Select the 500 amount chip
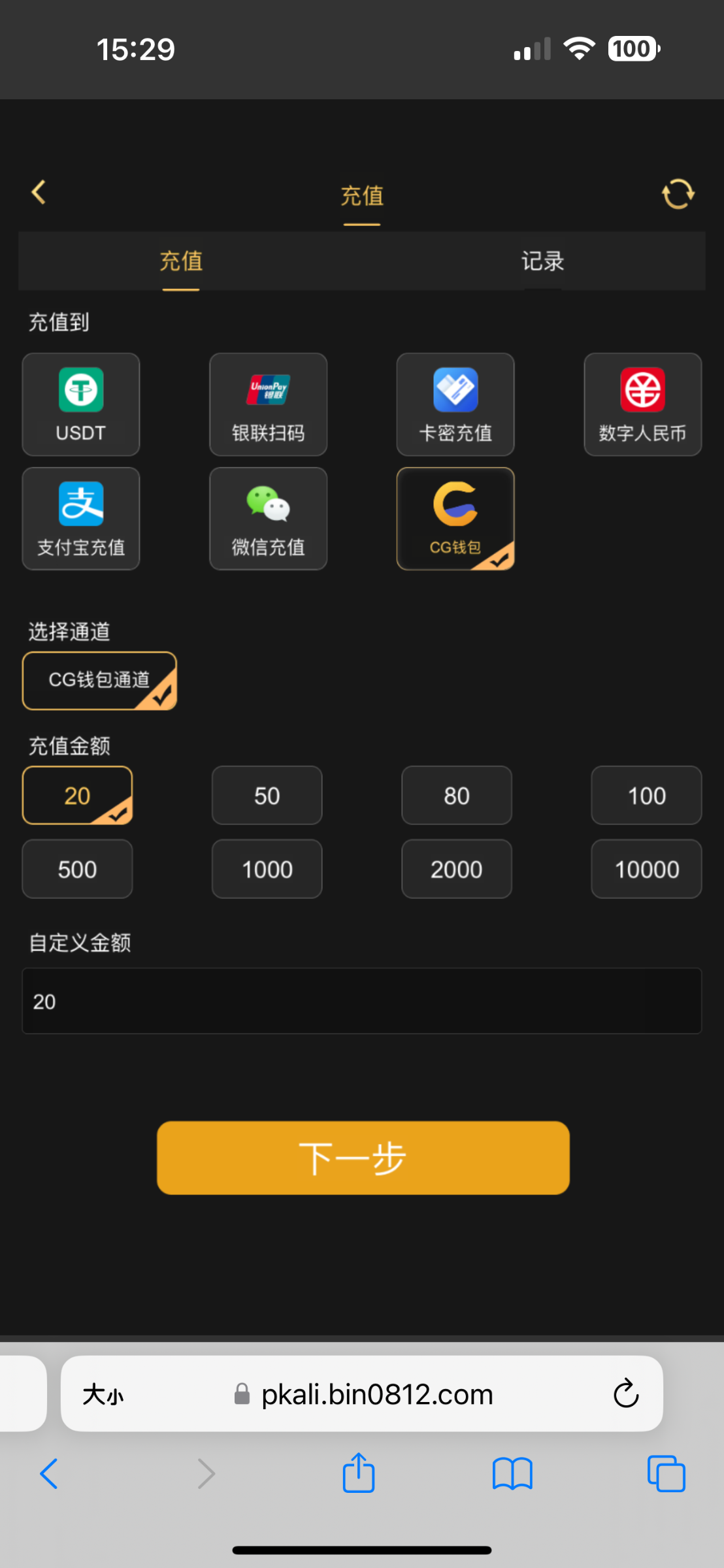The height and width of the screenshot is (1568, 724). (77, 870)
